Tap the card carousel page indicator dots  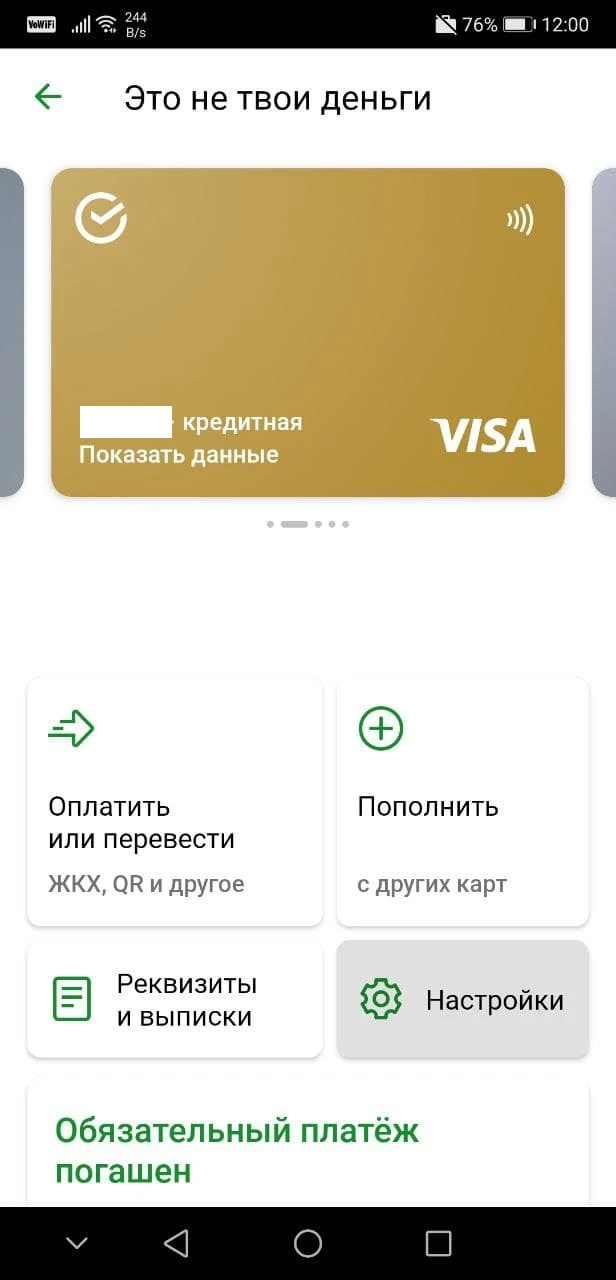(x=308, y=524)
